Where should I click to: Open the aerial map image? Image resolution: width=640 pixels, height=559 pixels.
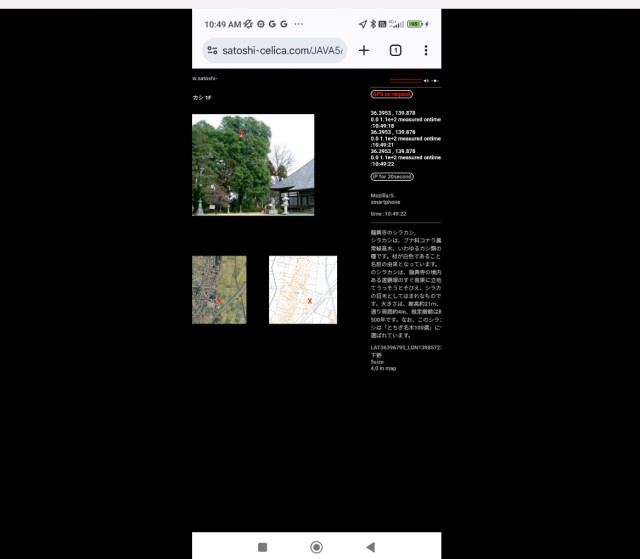[x=219, y=289]
